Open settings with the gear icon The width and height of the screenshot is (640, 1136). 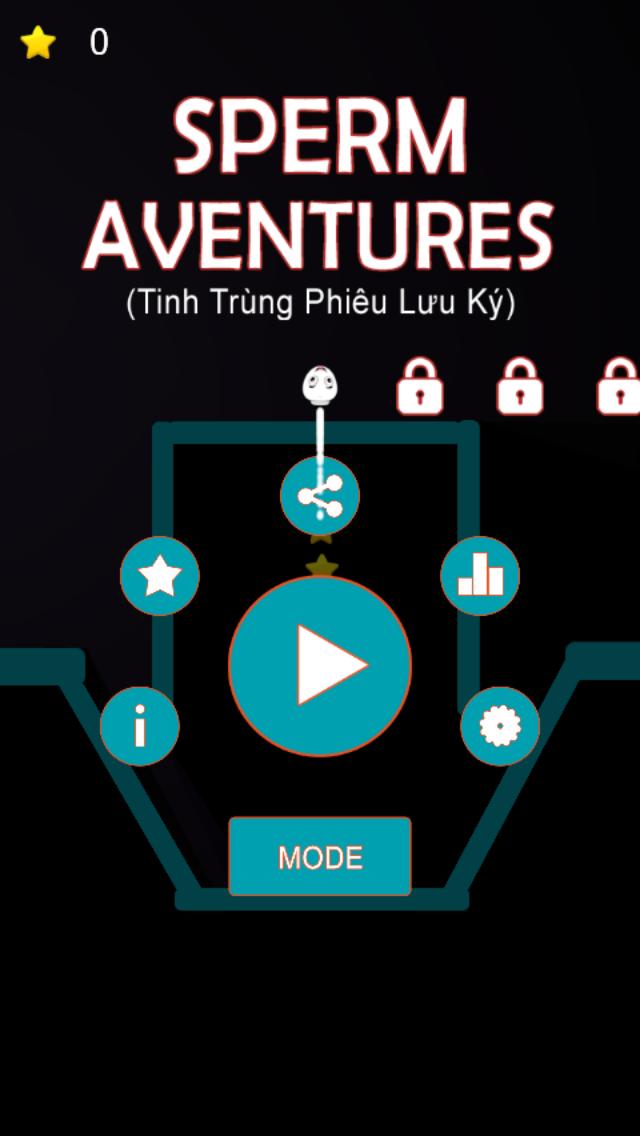tap(500, 727)
